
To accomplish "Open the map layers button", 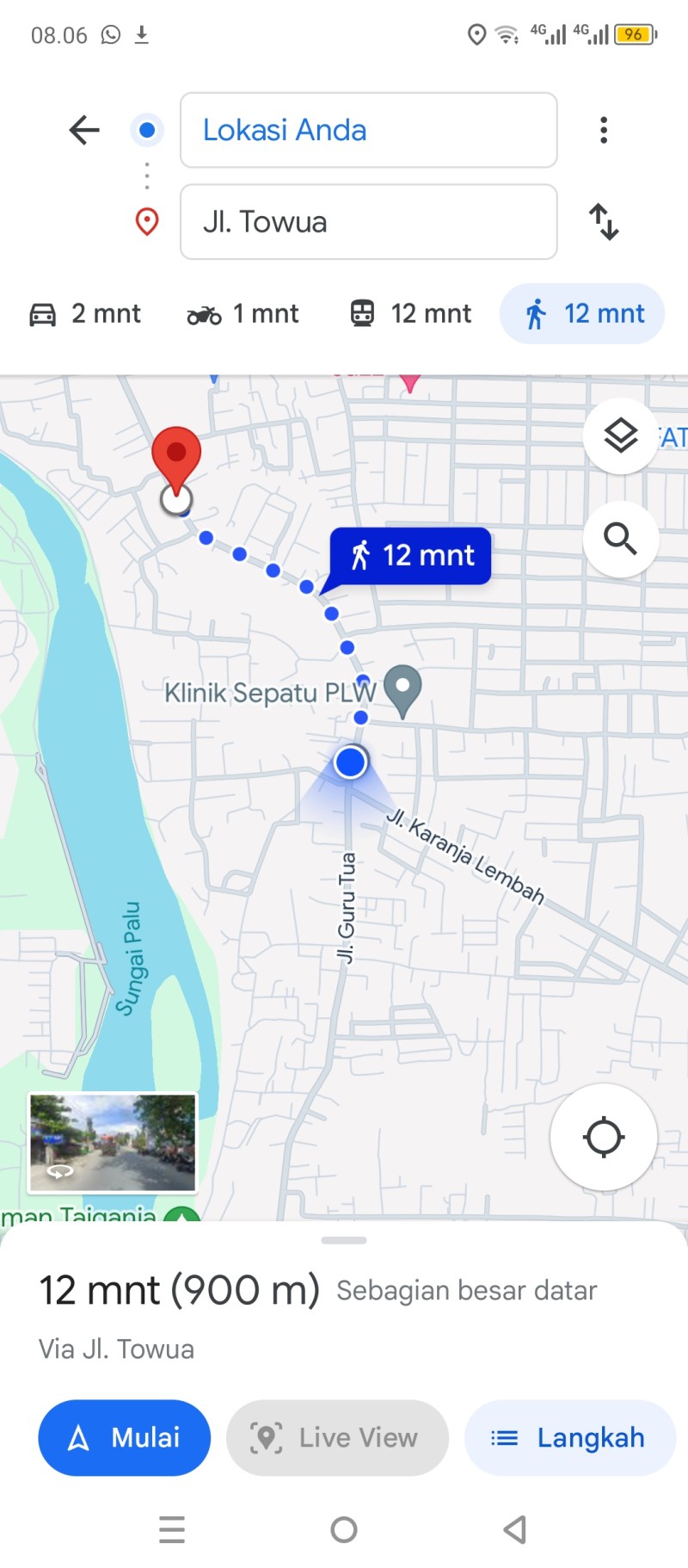I will coord(621,436).
